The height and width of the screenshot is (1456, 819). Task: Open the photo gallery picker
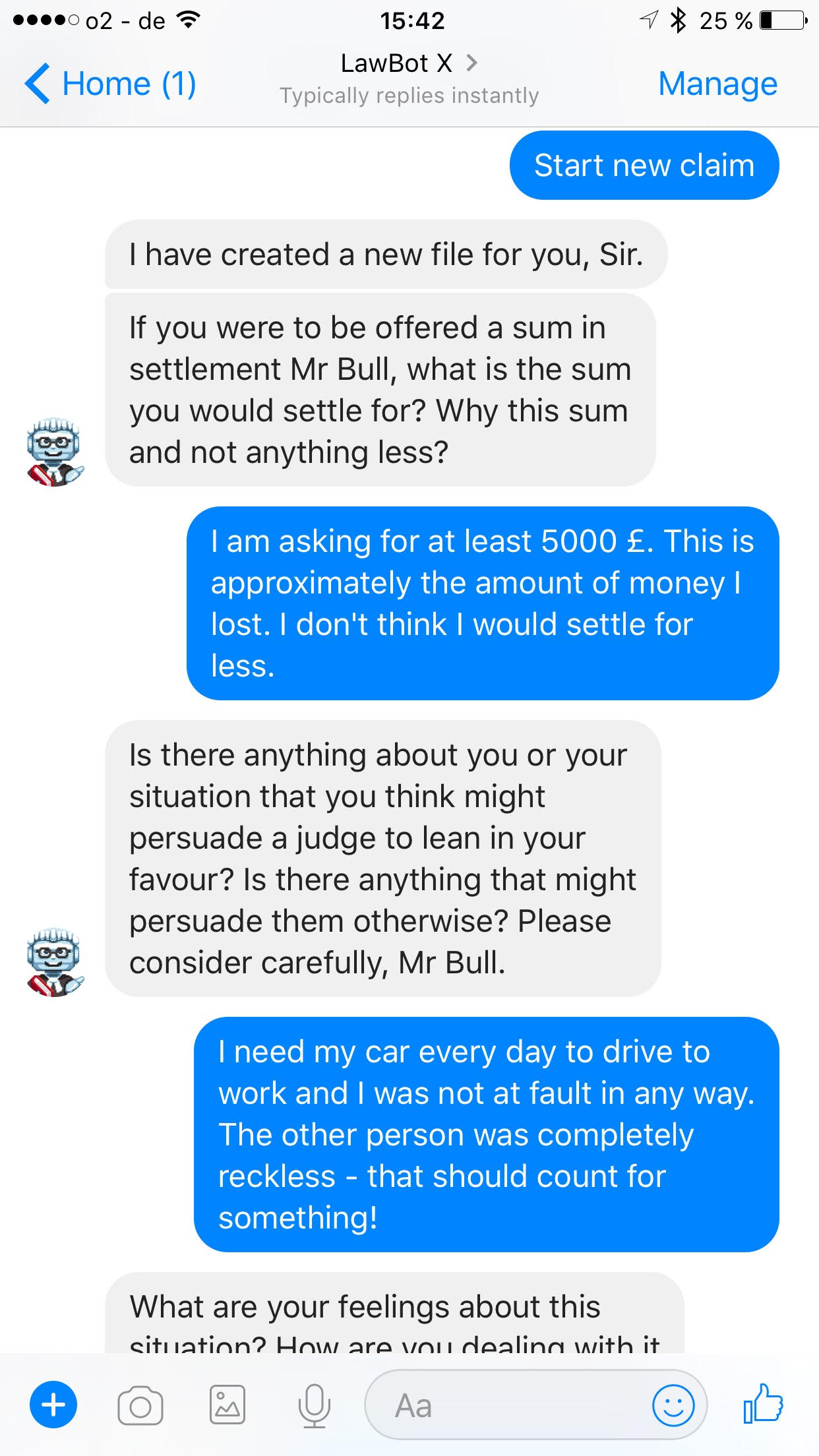point(228,1405)
